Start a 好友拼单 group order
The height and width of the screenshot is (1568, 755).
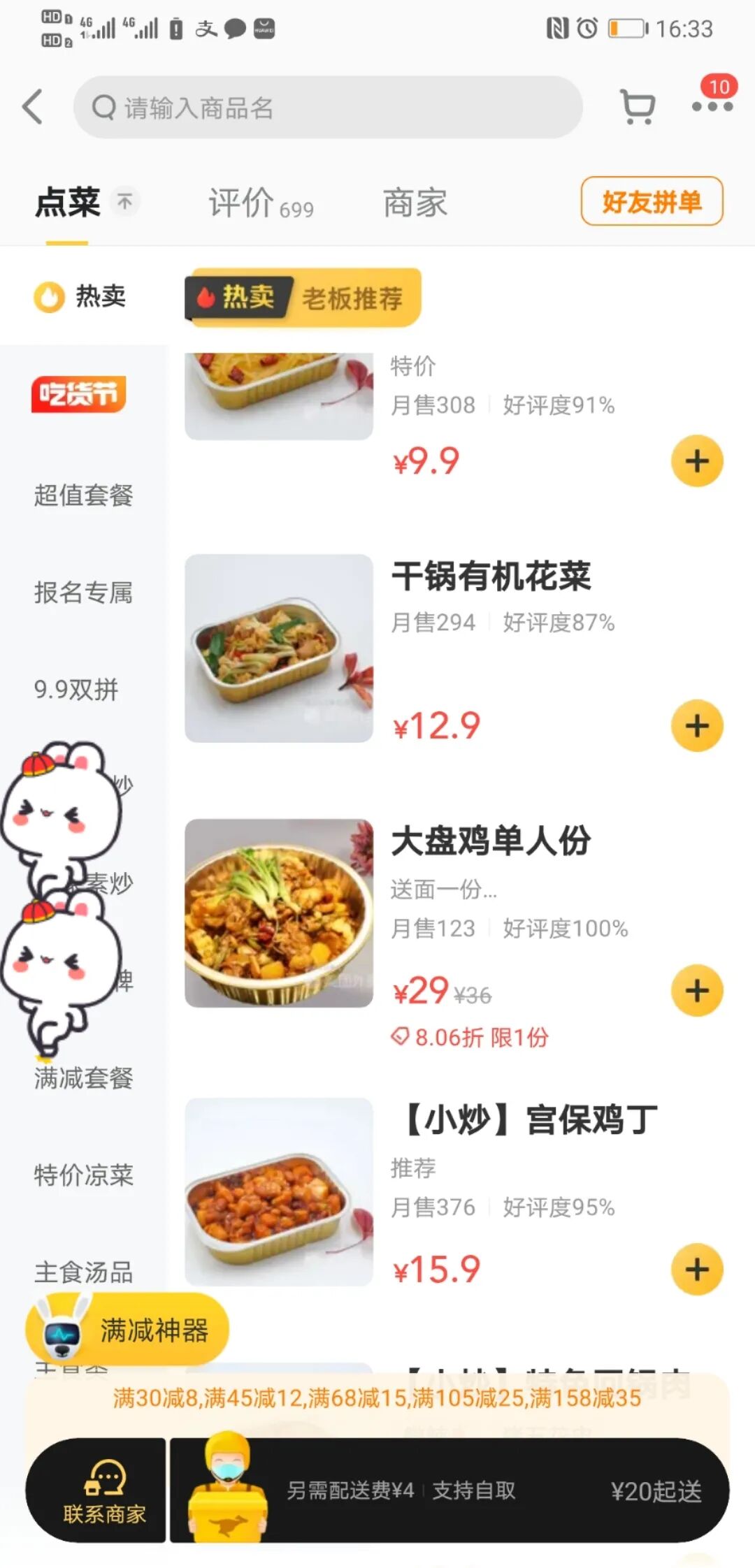[x=652, y=201]
